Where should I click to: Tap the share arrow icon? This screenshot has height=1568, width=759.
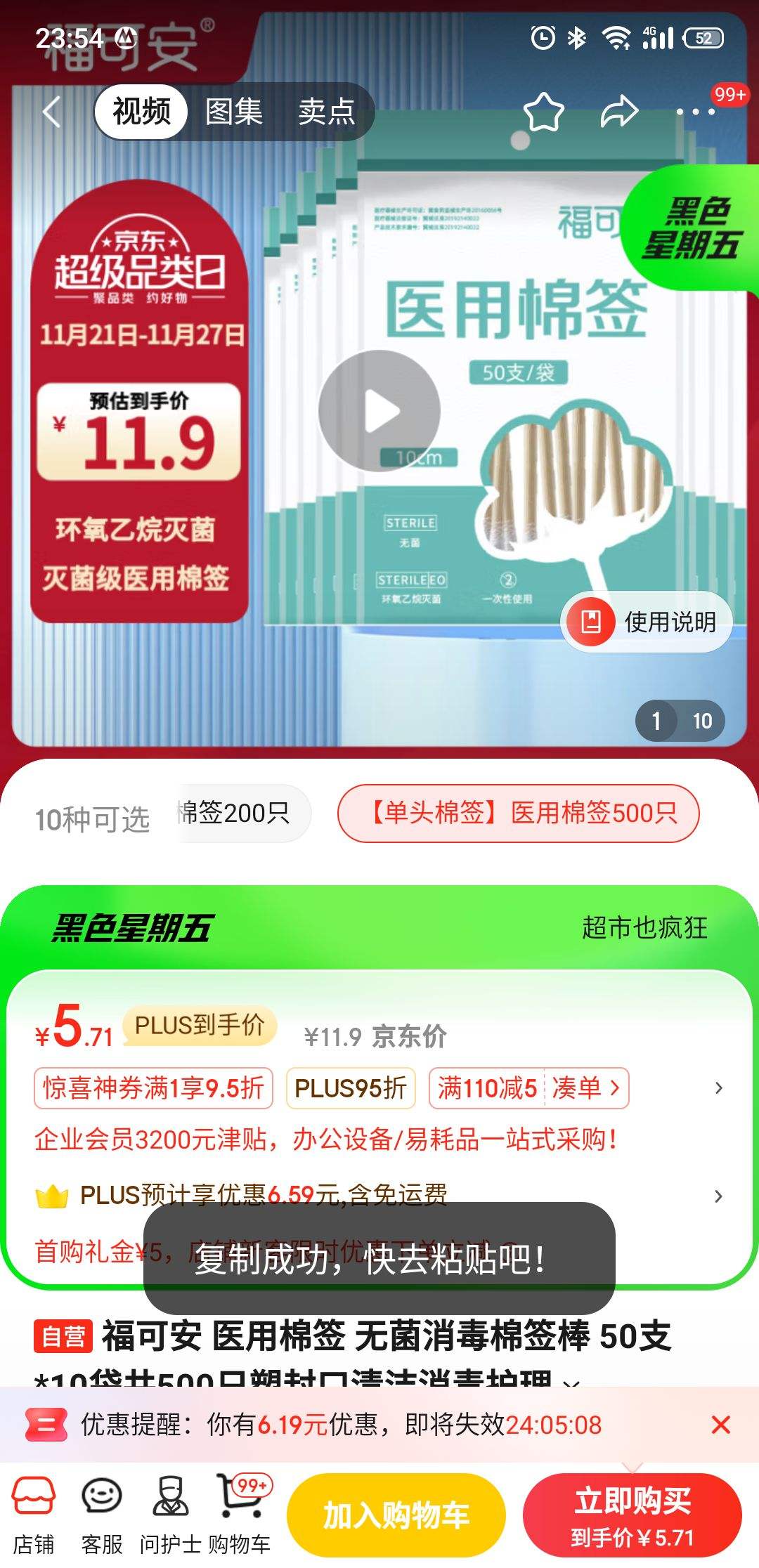pyautogui.click(x=621, y=111)
